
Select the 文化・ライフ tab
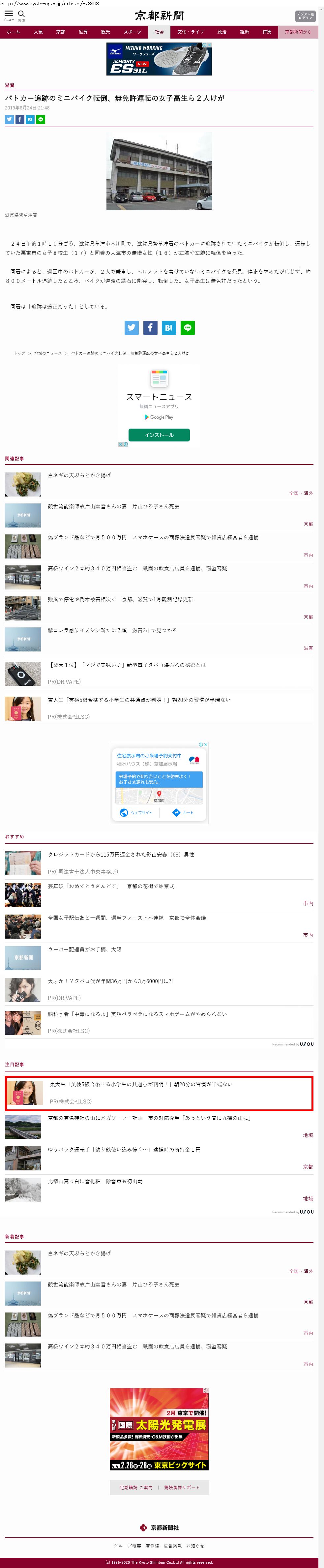coord(190,32)
